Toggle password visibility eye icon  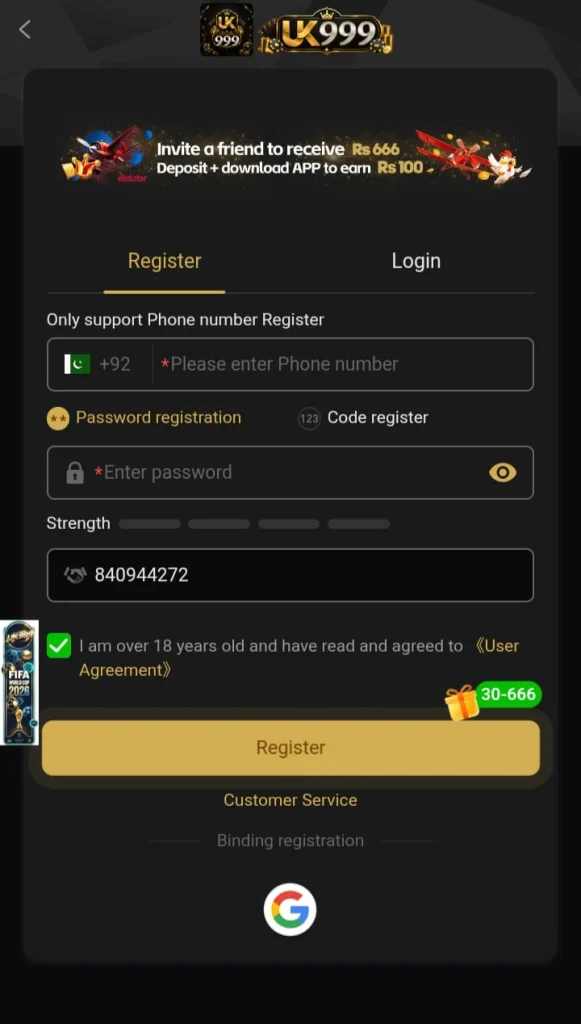502,472
